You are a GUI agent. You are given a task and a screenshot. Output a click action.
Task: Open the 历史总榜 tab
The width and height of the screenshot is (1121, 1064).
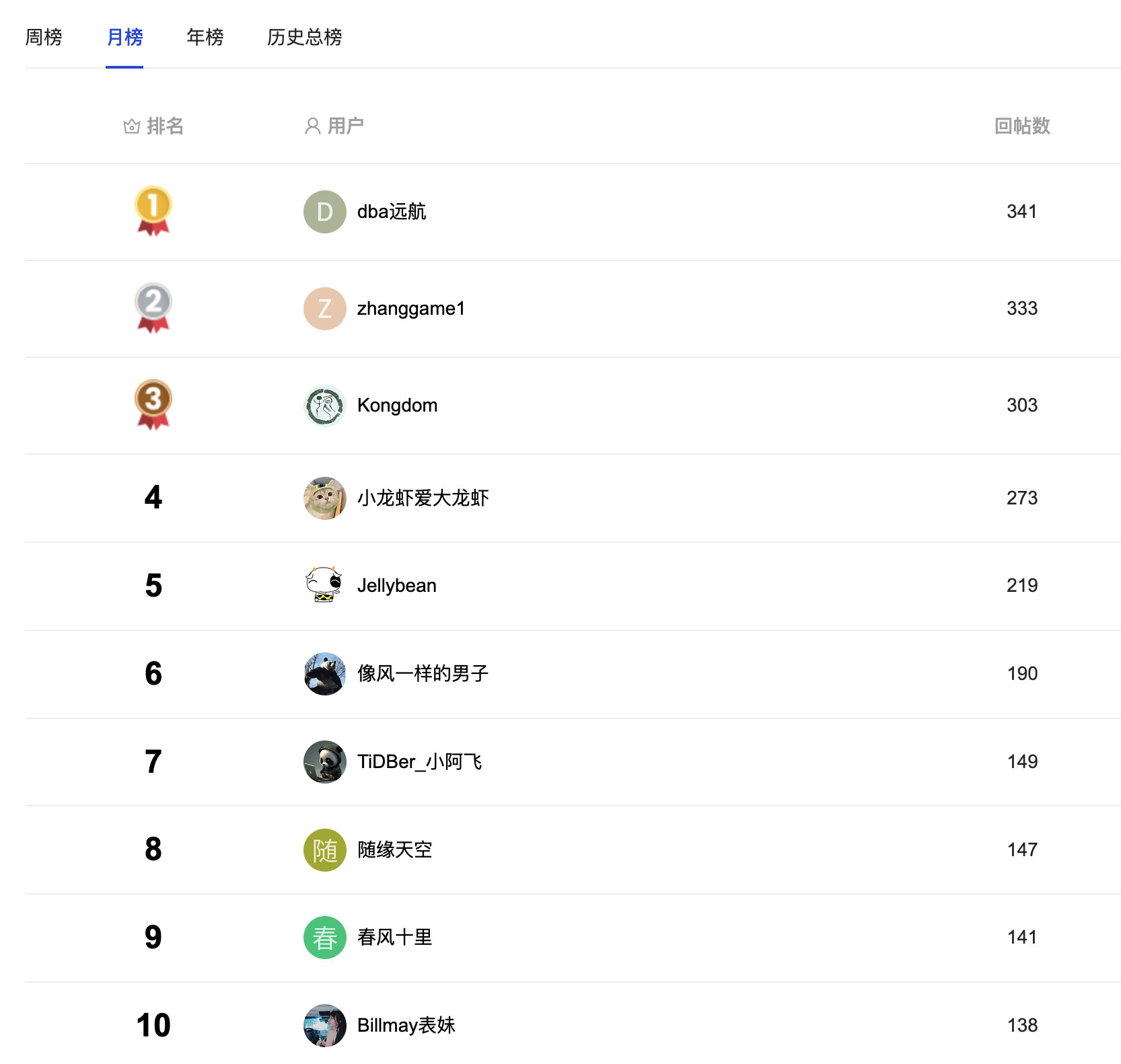tap(304, 37)
